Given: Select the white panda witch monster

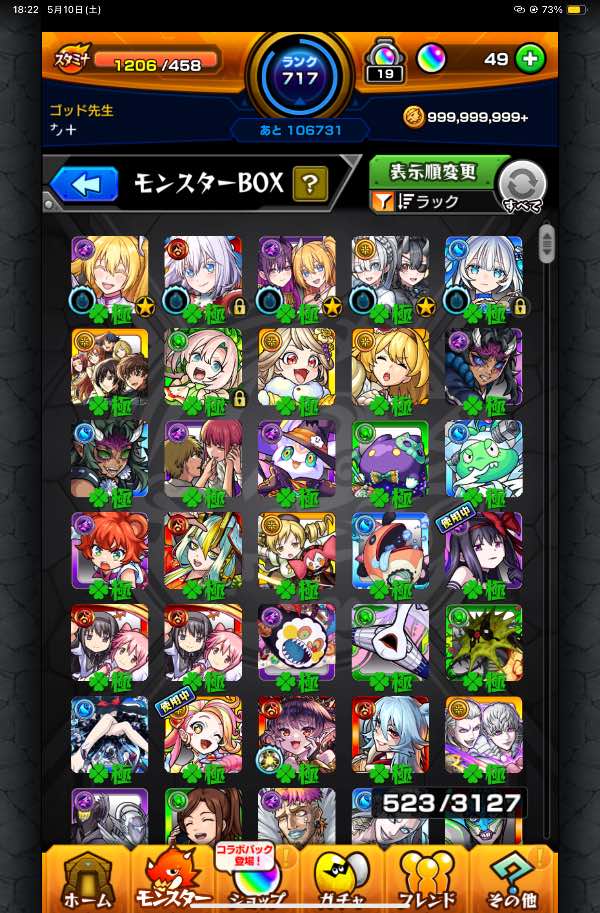Looking at the screenshot, I should pyautogui.click(x=296, y=460).
